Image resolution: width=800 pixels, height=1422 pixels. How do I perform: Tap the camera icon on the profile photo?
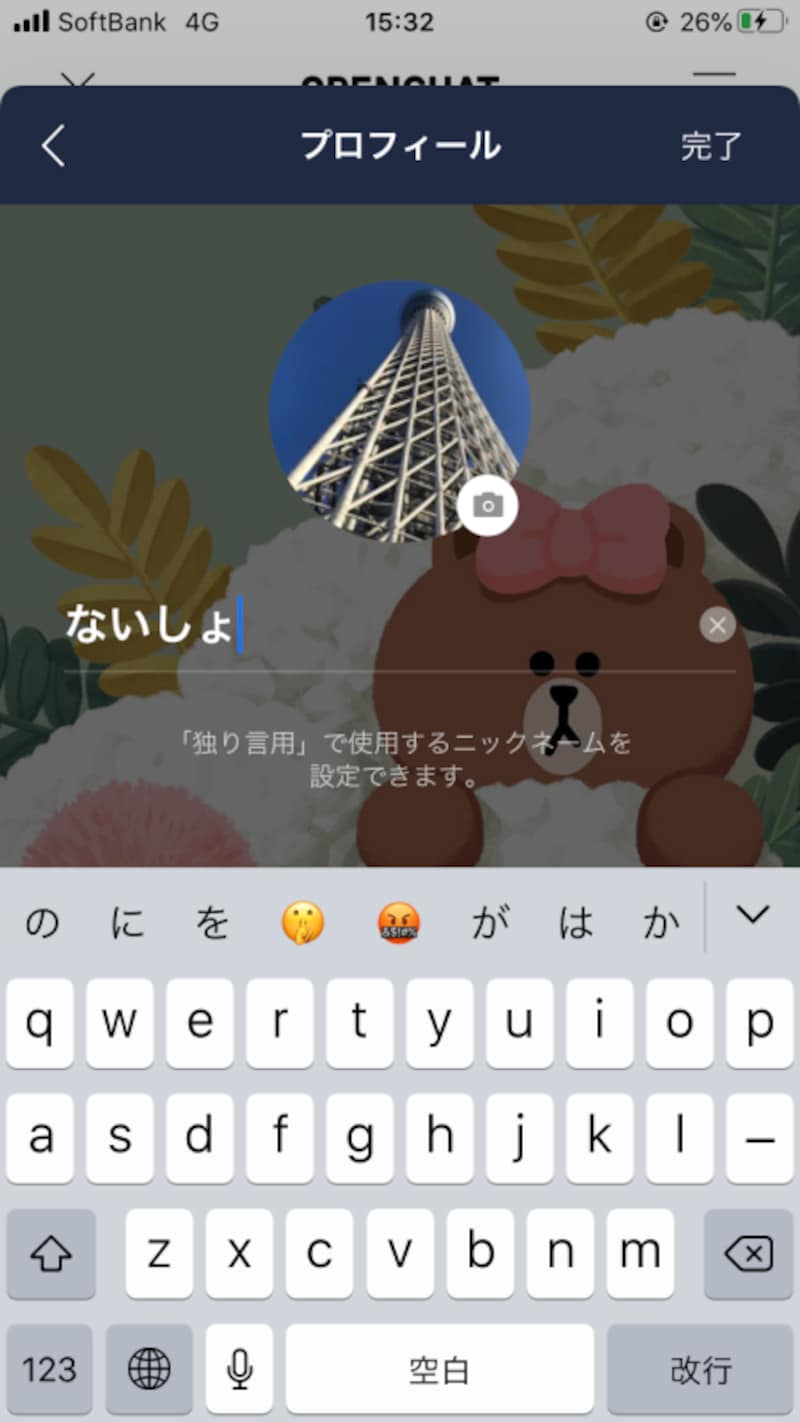pos(487,505)
